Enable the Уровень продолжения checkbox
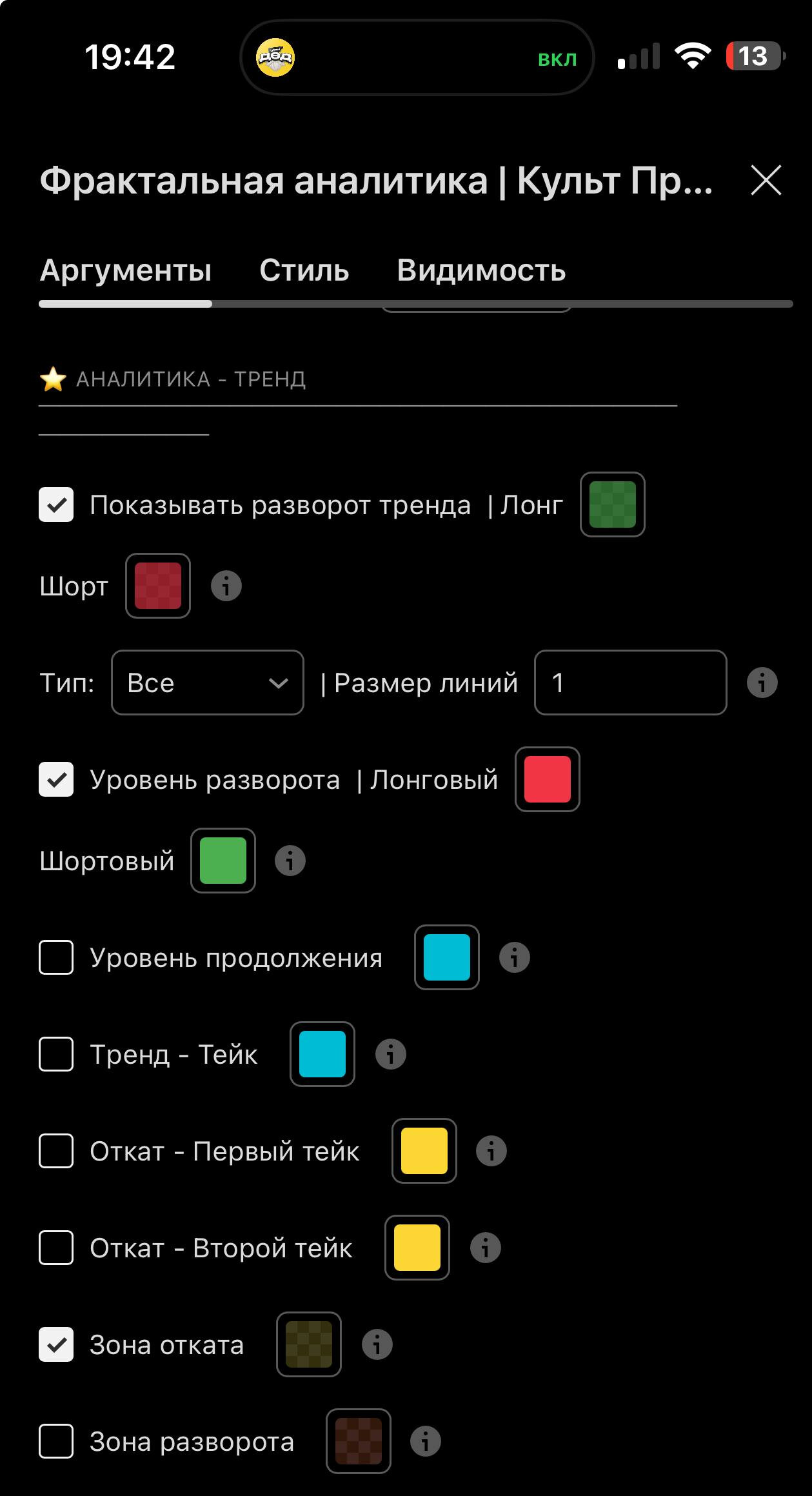The image size is (812, 1496). click(56, 957)
